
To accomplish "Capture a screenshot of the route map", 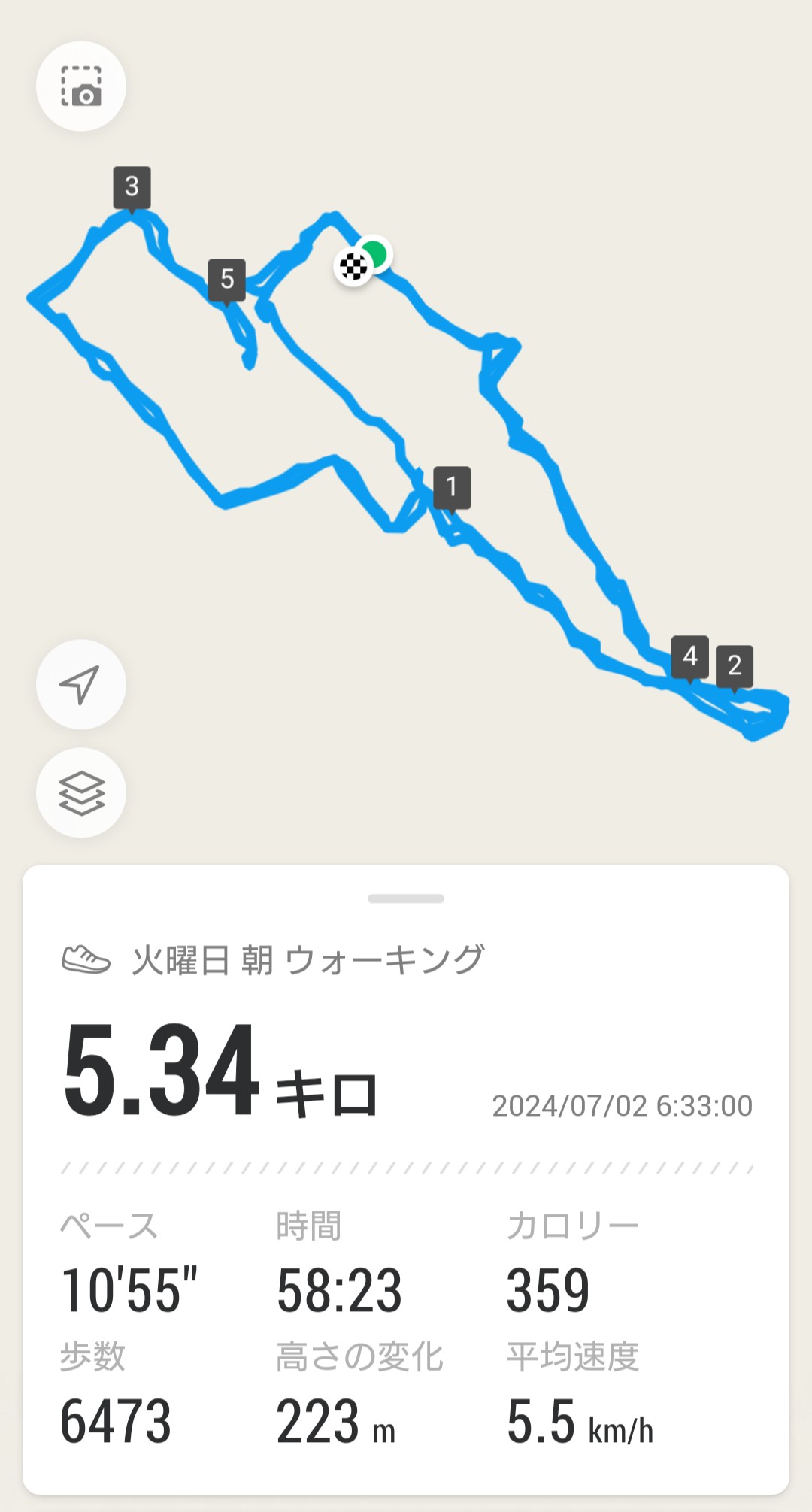I will click(81, 86).
